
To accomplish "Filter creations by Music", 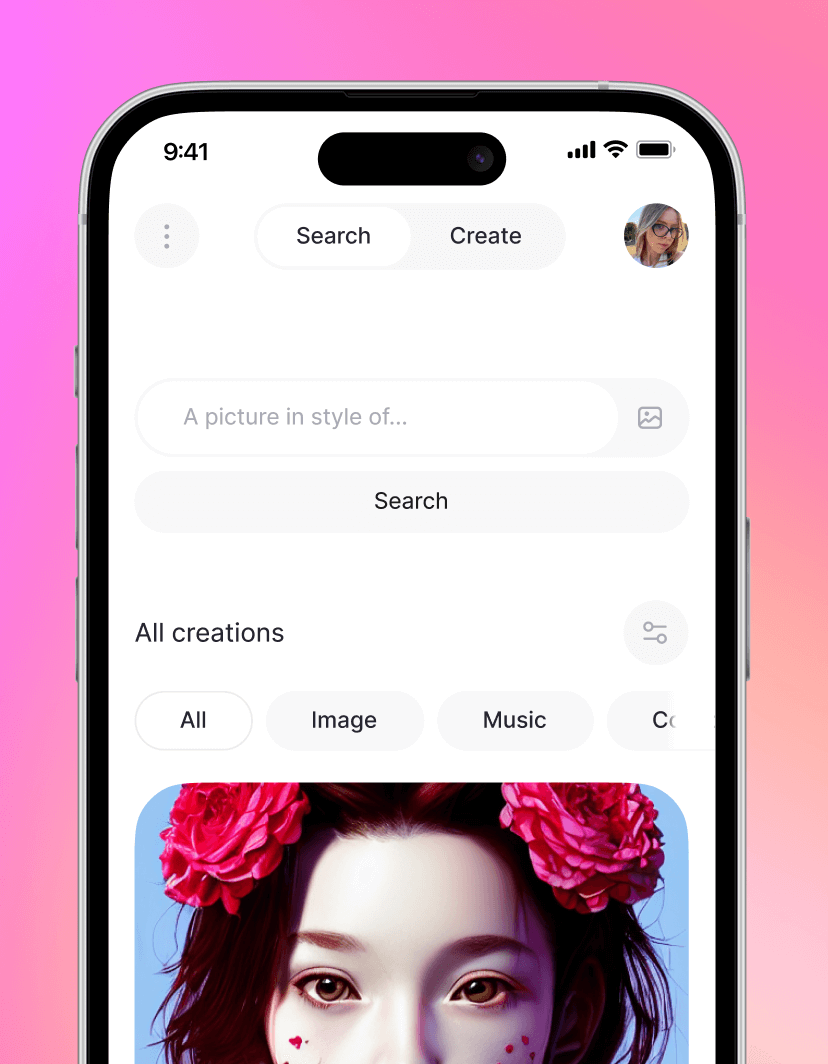I will tap(514, 720).
